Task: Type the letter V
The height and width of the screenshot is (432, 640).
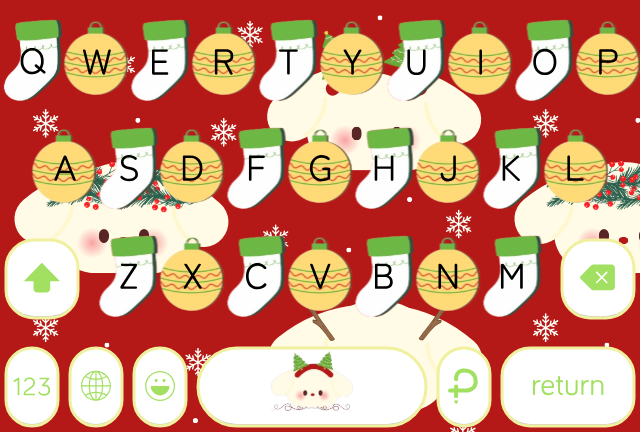Action: pyautogui.click(x=320, y=275)
